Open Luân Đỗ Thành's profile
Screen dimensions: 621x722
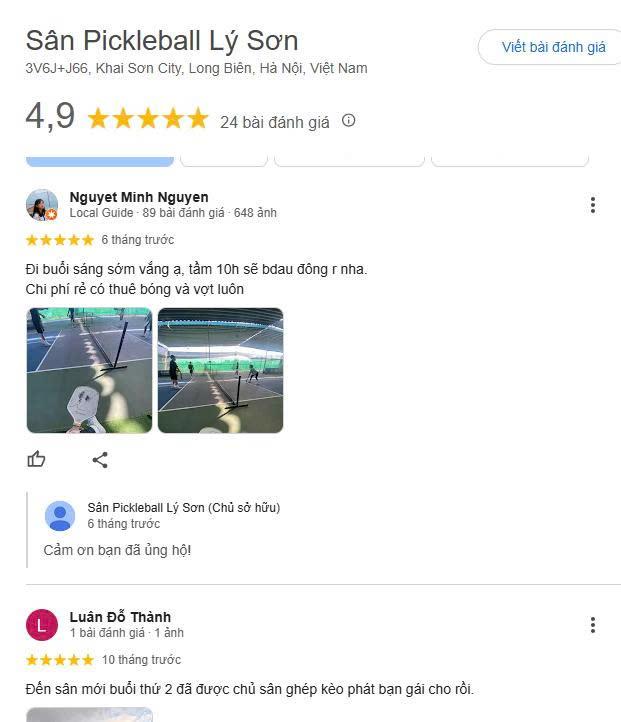coord(120,616)
